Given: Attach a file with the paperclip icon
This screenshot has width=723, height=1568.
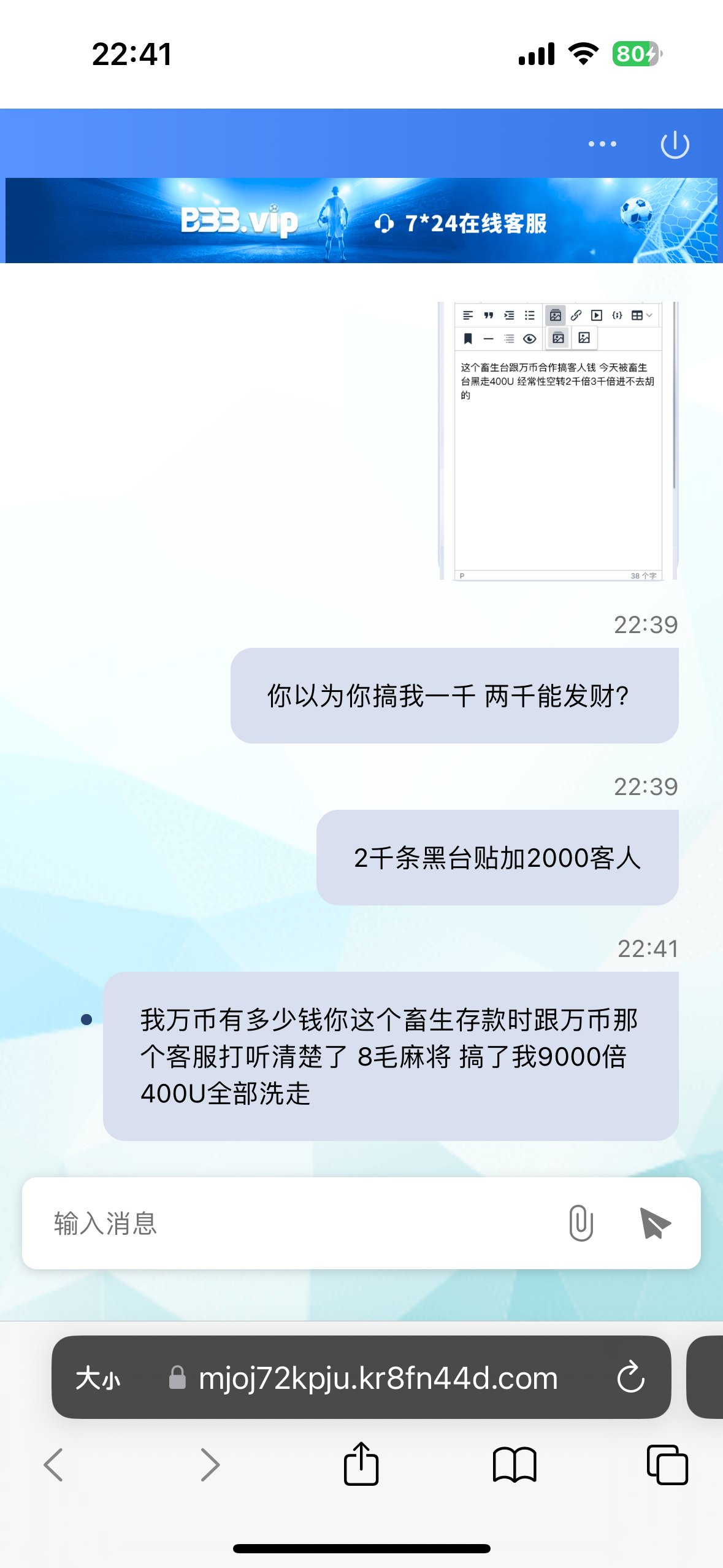Looking at the screenshot, I should tap(580, 1223).
